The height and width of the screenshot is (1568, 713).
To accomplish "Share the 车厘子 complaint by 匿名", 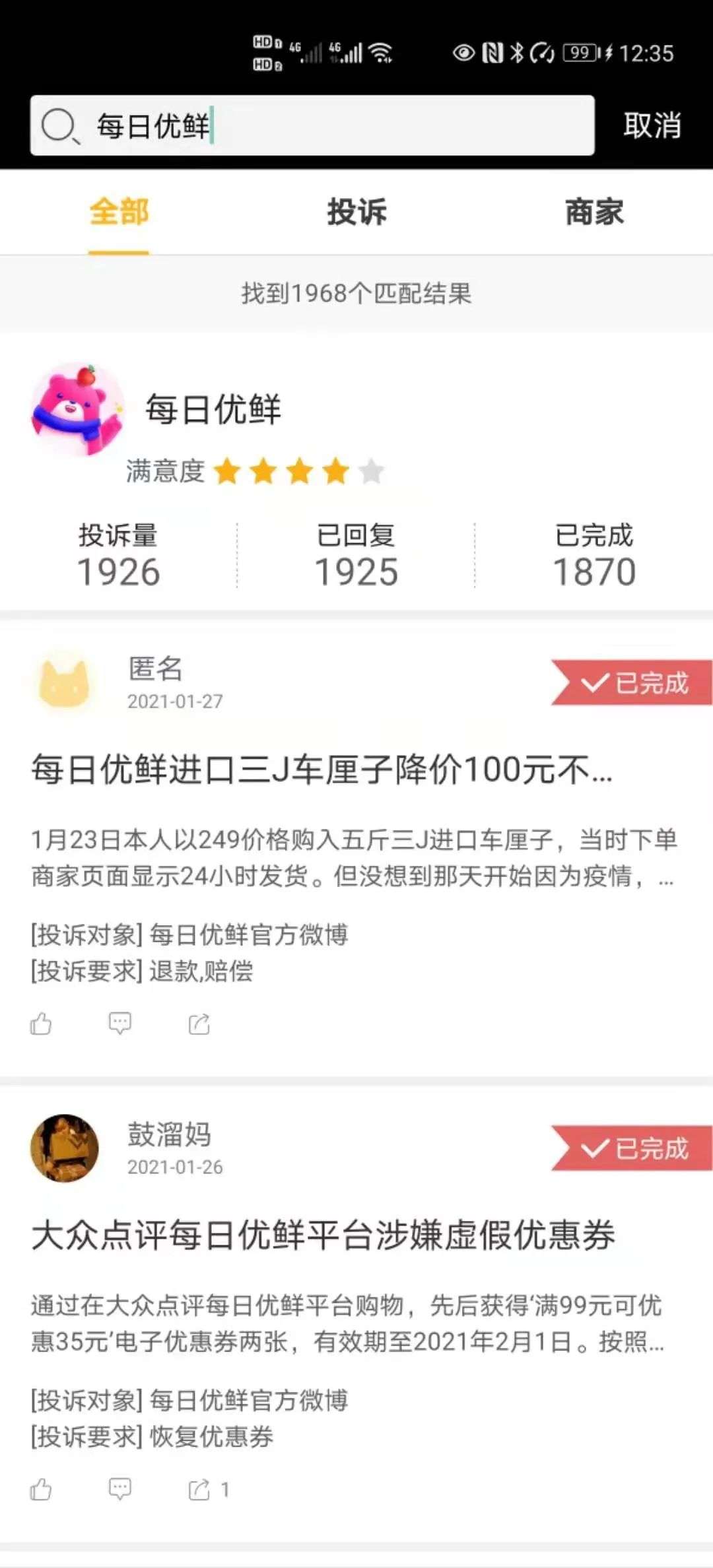I will pyautogui.click(x=199, y=1024).
